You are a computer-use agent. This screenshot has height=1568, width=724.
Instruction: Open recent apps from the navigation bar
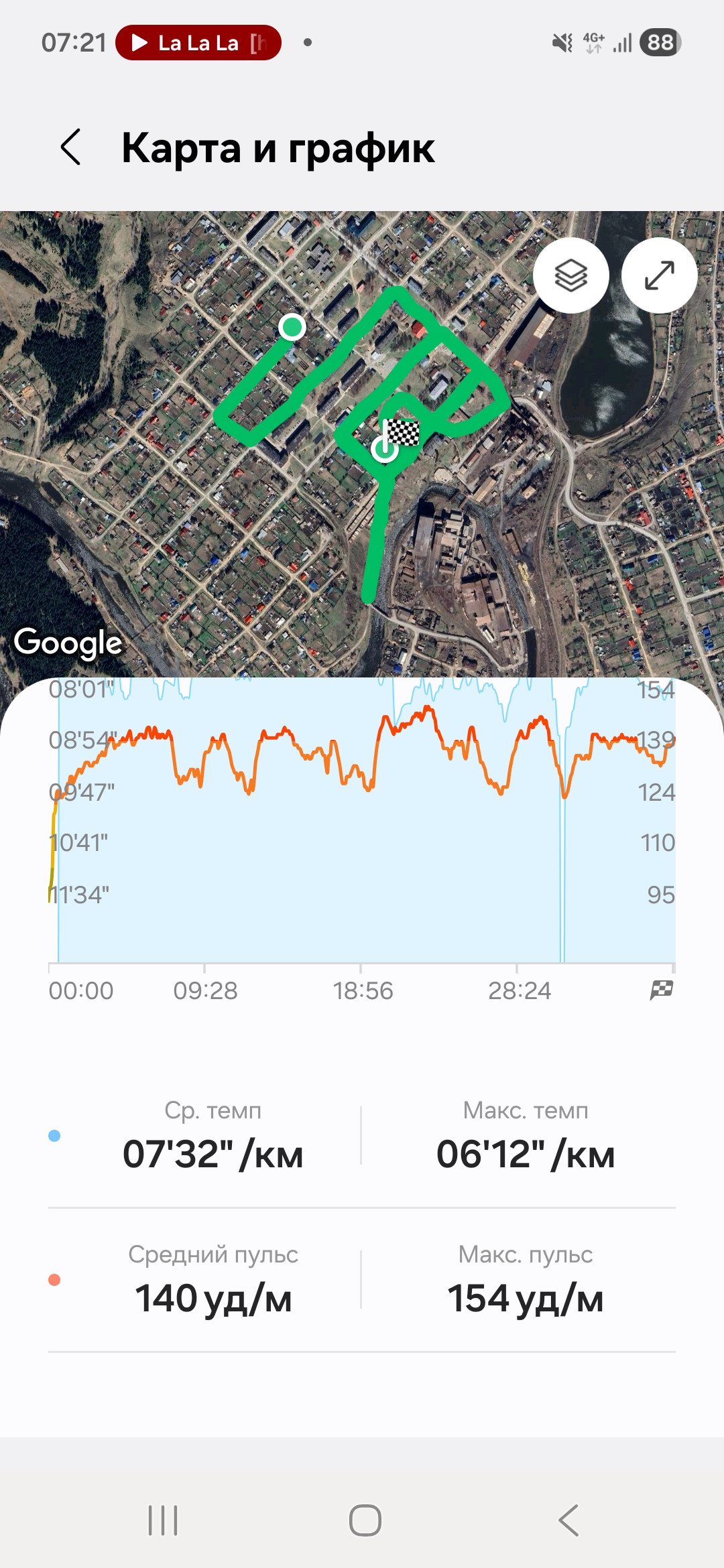pyautogui.click(x=163, y=1520)
